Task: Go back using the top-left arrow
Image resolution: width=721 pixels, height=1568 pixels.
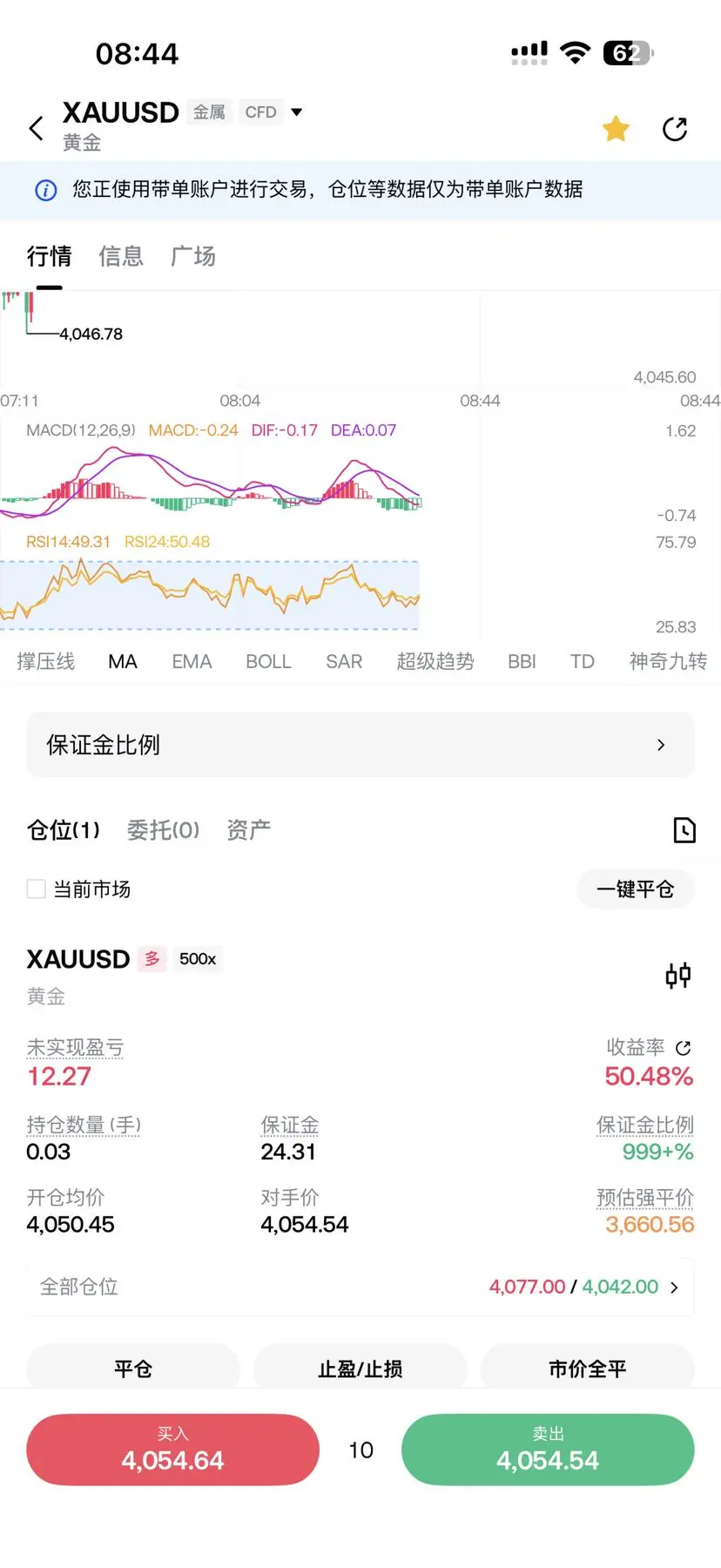Action: pos(37,128)
